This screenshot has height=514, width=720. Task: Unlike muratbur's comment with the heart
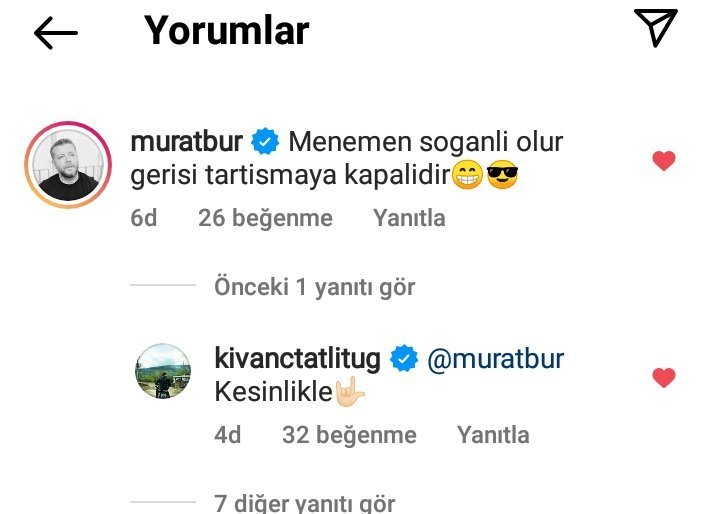(663, 161)
